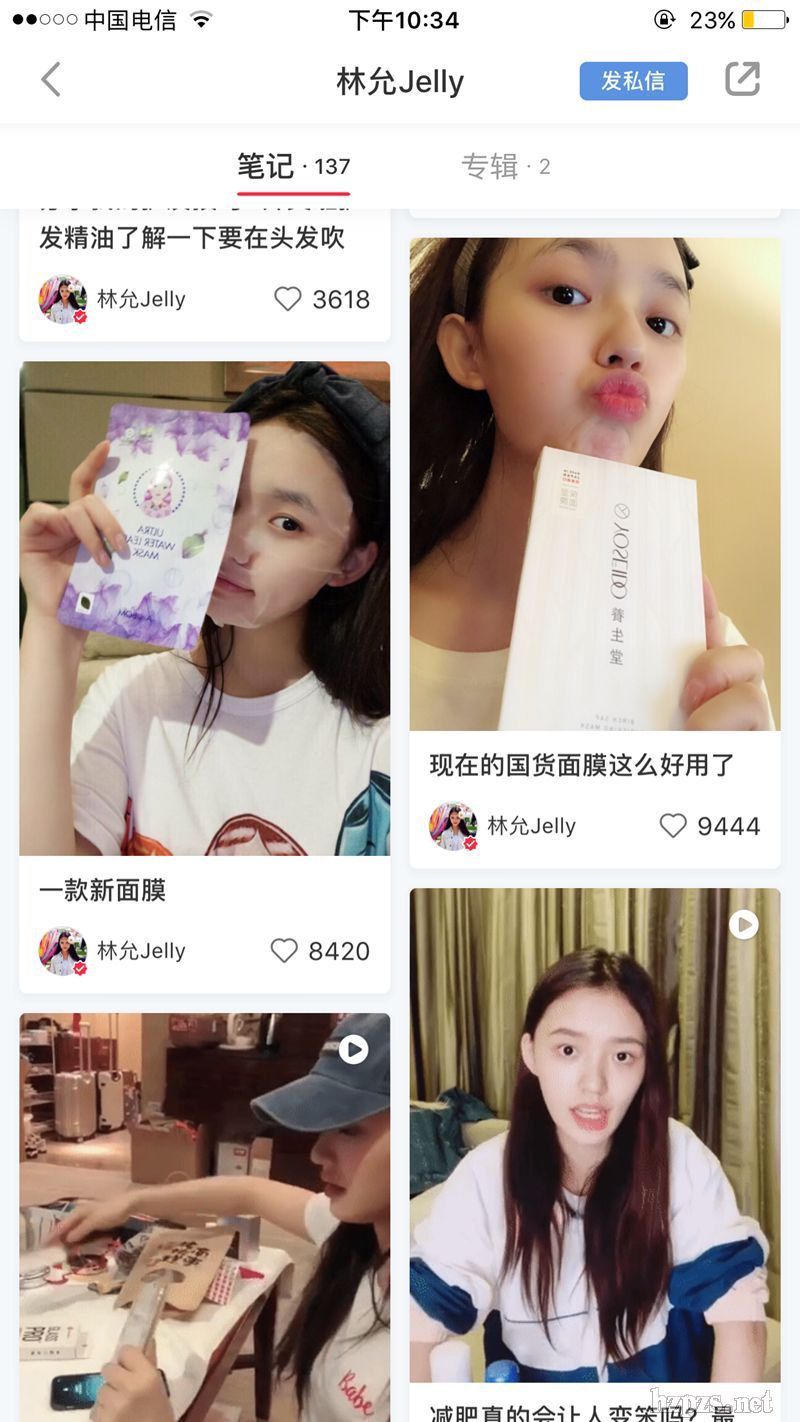800x1422 pixels.
Task: Share this profile with the share icon
Action: click(742, 80)
